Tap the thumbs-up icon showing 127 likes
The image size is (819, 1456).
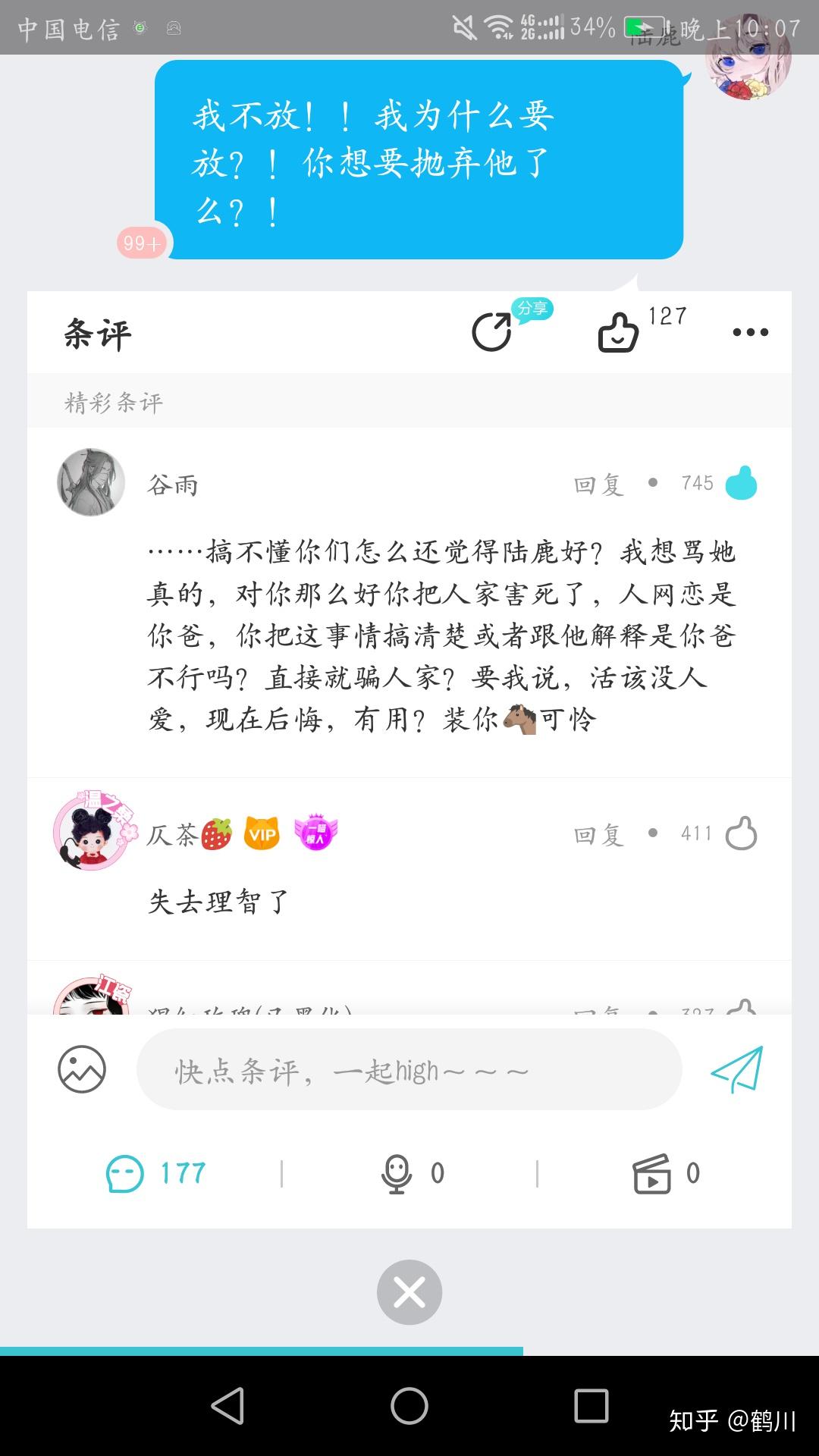pos(619,331)
